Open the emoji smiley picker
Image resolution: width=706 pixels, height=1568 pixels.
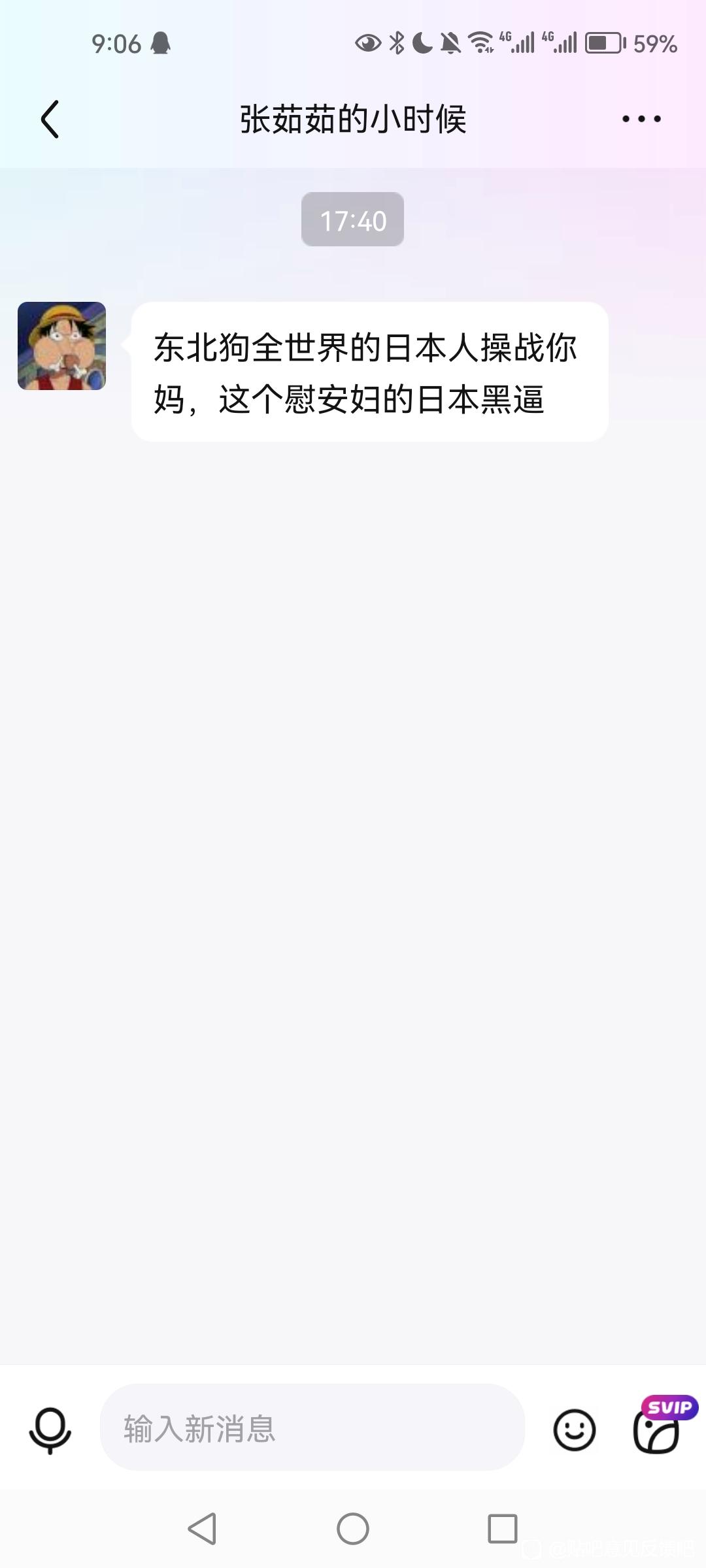point(575,1430)
